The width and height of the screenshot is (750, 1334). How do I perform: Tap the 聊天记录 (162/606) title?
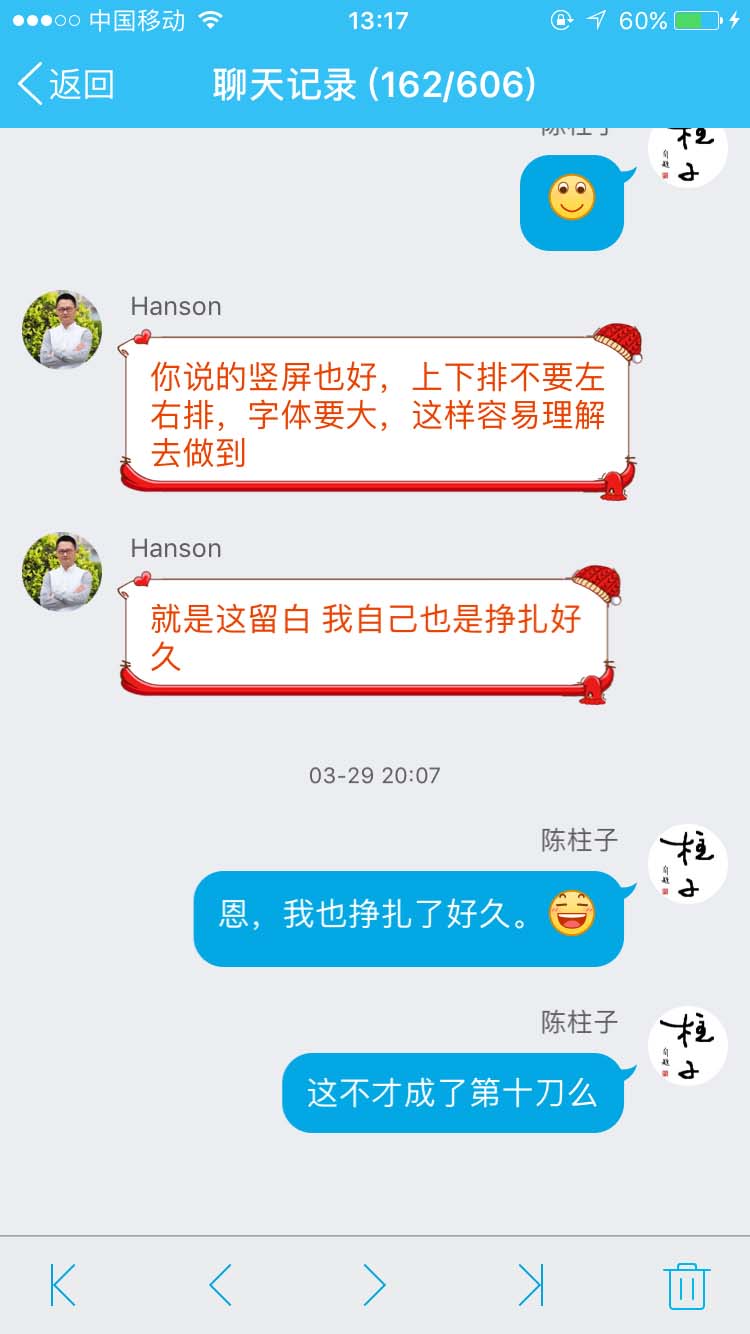pyautogui.click(x=375, y=86)
